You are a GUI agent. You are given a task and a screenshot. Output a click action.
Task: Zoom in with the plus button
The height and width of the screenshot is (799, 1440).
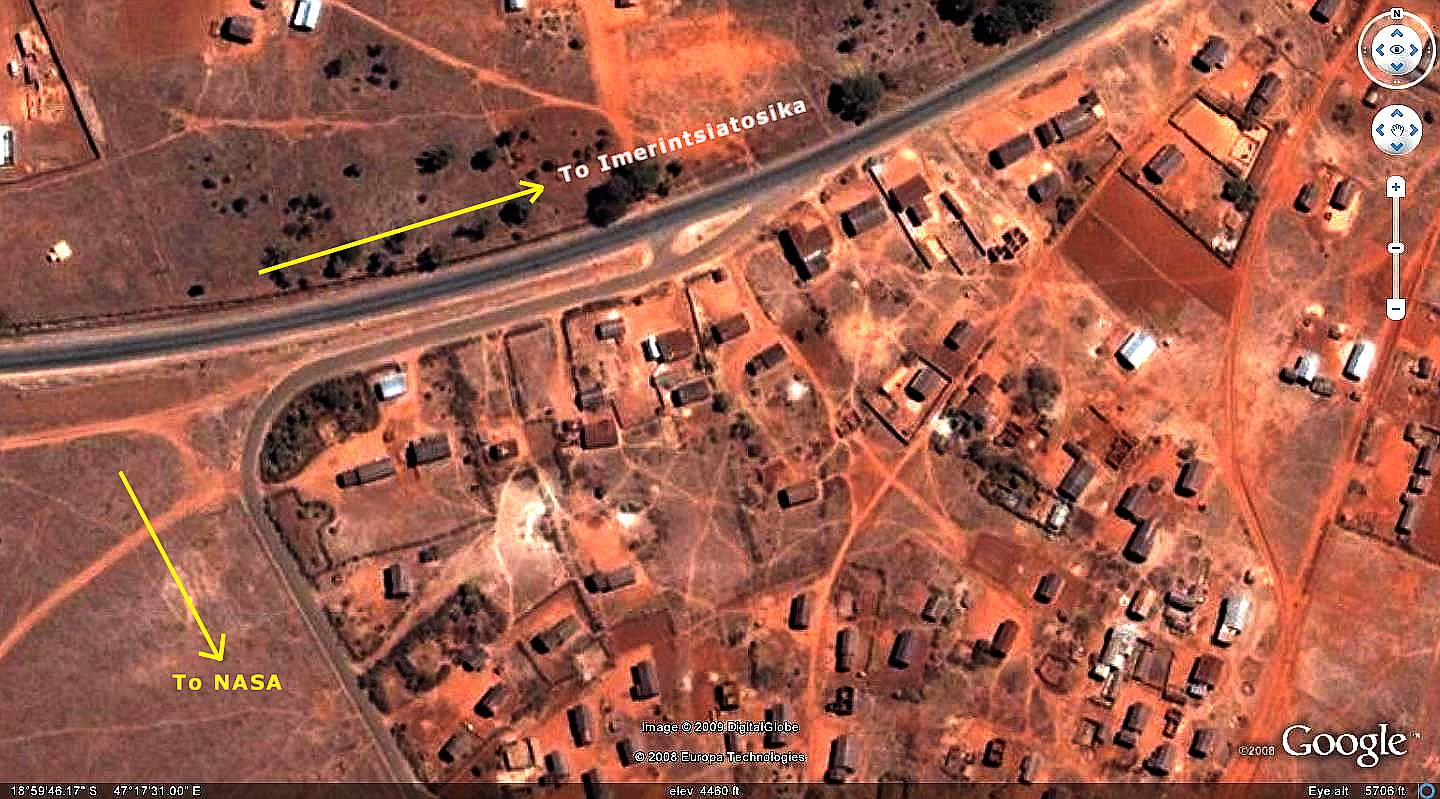click(x=1396, y=187)
